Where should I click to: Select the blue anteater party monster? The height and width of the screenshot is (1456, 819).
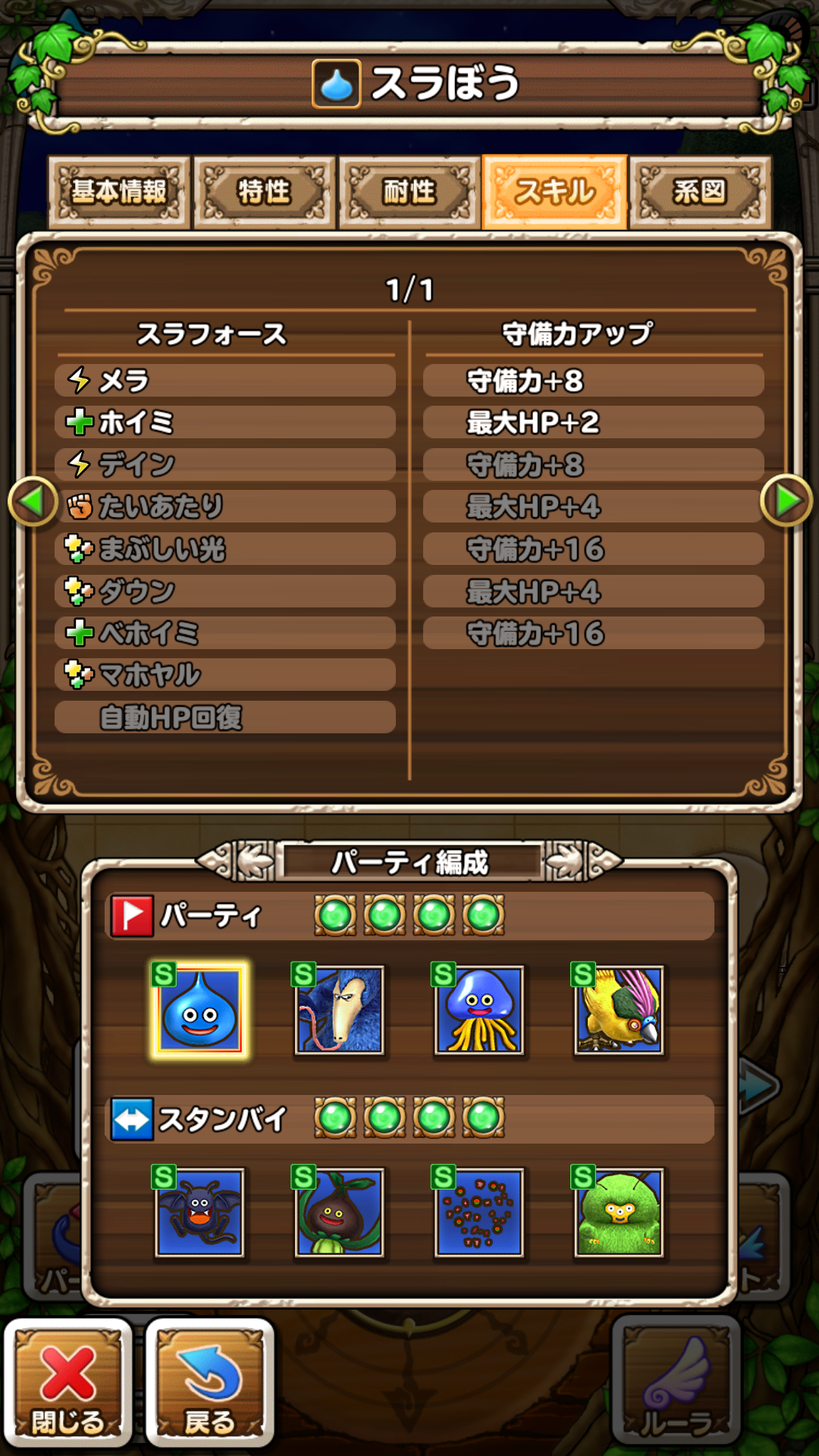(x=340, y=1011)
